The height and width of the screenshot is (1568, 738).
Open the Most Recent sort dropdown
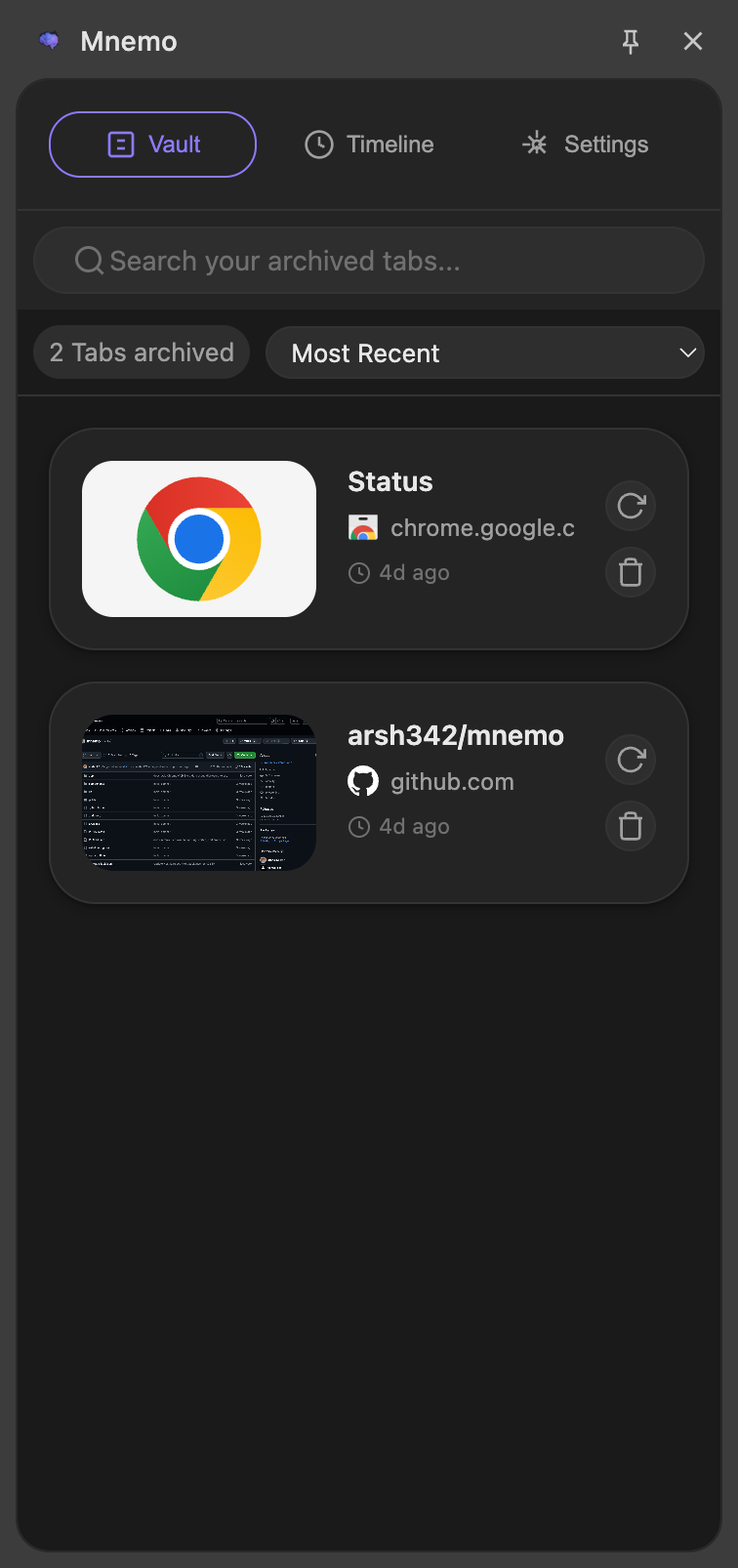pyautogui.click(x=485, y=352)
